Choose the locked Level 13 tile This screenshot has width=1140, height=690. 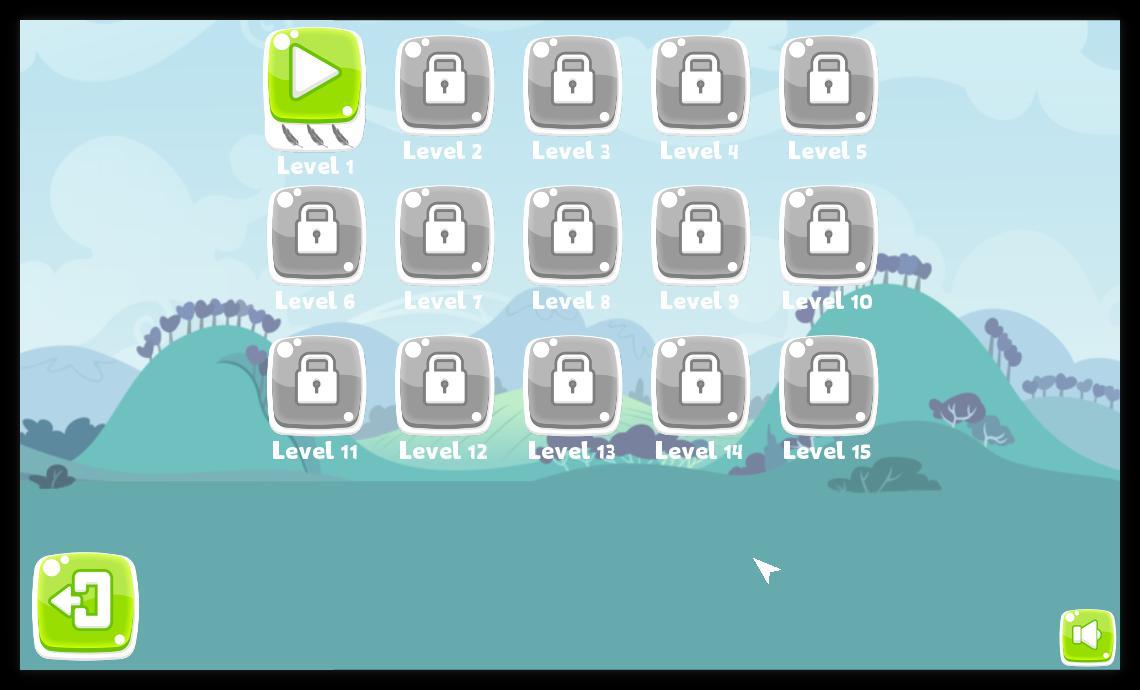click(572, 384)
